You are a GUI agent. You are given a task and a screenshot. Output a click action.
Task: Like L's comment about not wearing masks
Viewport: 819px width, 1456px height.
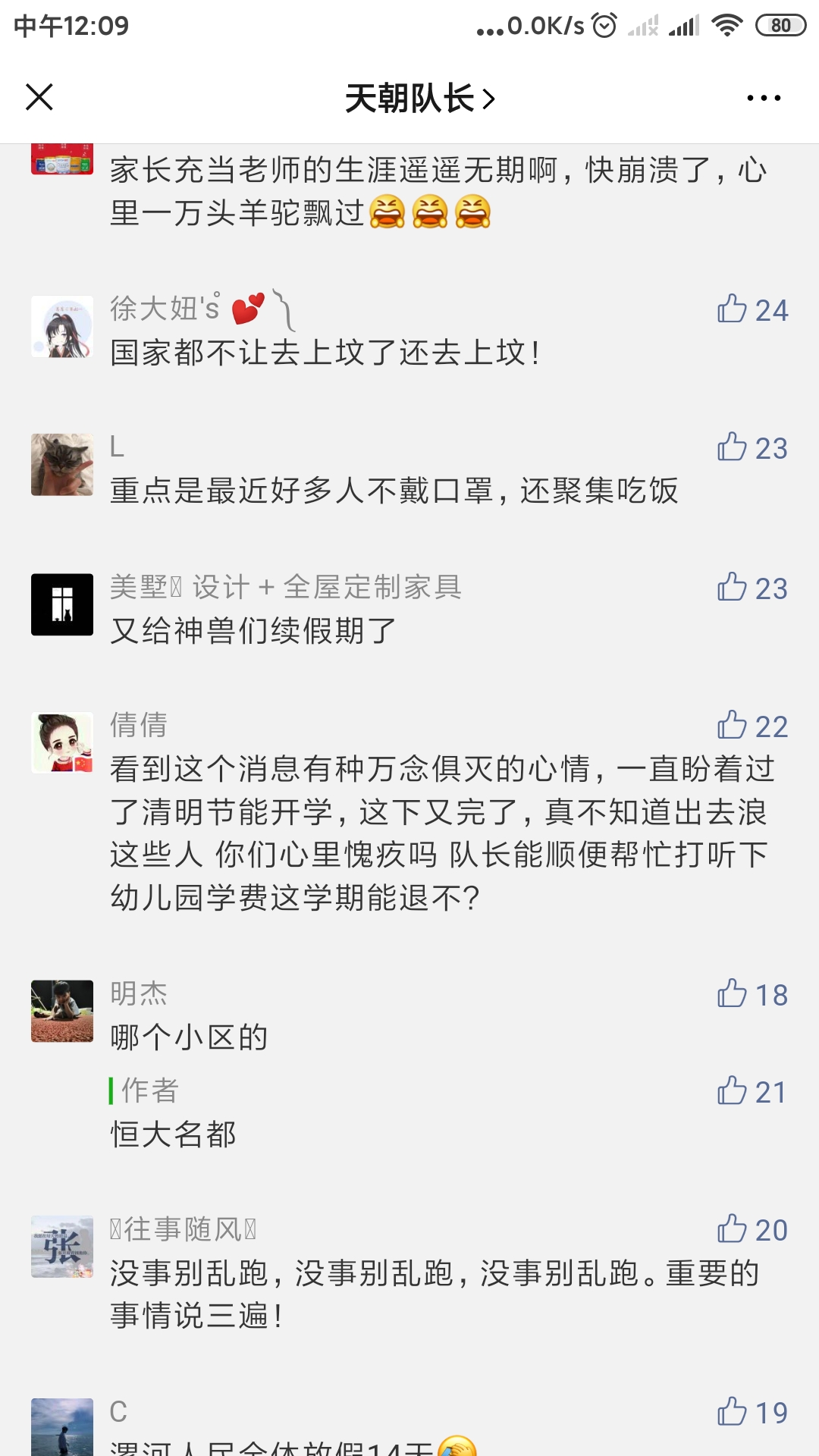tap(733, 447)
